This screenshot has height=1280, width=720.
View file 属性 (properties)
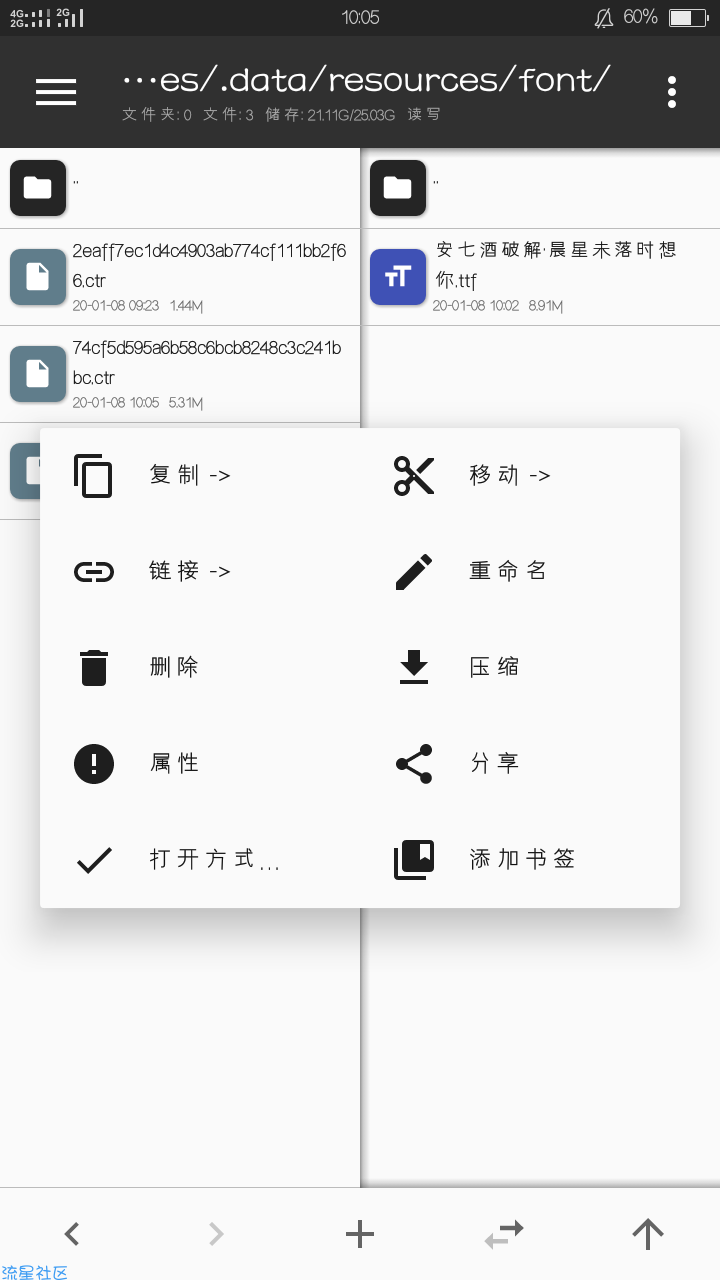[174, 763]
